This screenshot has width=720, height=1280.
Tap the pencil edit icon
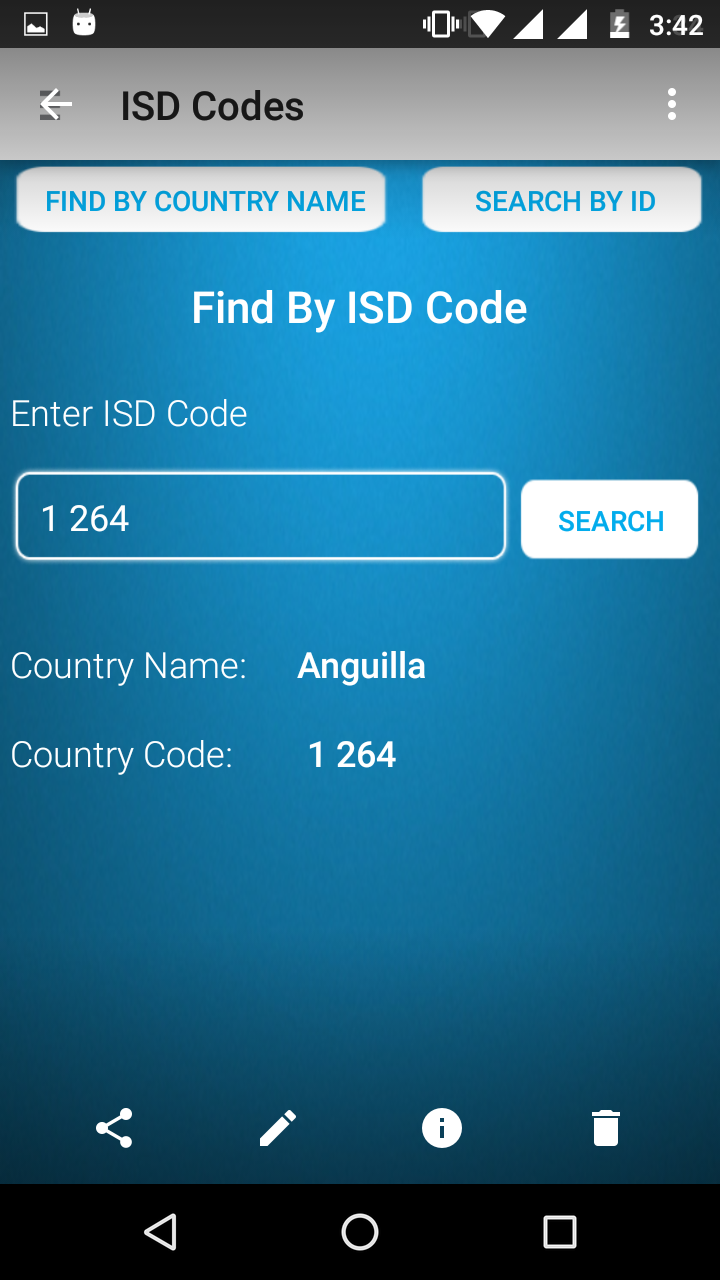[278, 1128]
